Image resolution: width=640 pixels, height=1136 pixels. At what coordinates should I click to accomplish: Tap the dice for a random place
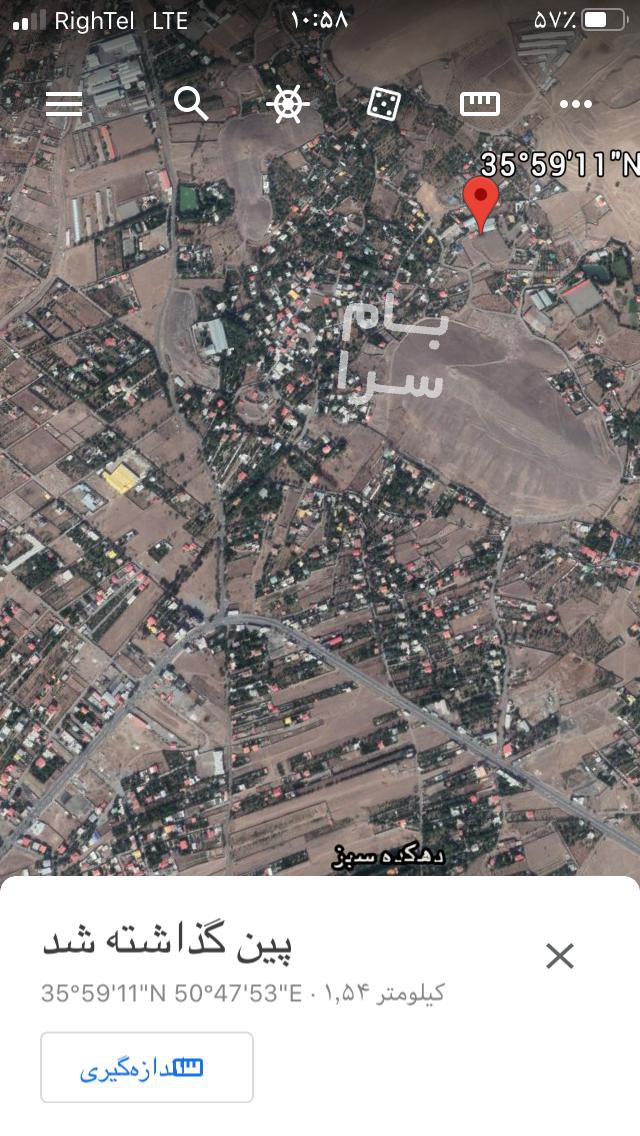coord(383,104)
